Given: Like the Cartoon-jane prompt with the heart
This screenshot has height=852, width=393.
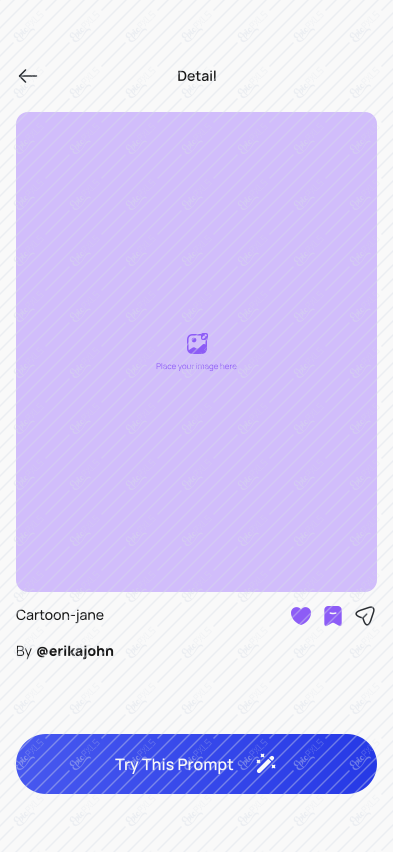Looking at the screenshot, I should click(x=301, y=616).
